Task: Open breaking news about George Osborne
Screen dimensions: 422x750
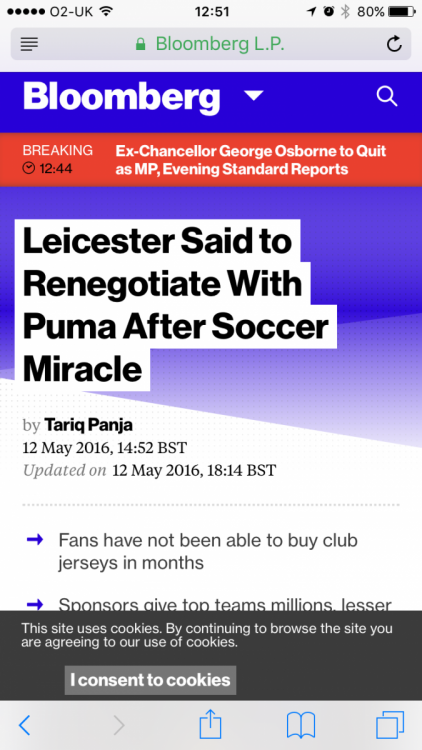Action: [x=251, y=160]
